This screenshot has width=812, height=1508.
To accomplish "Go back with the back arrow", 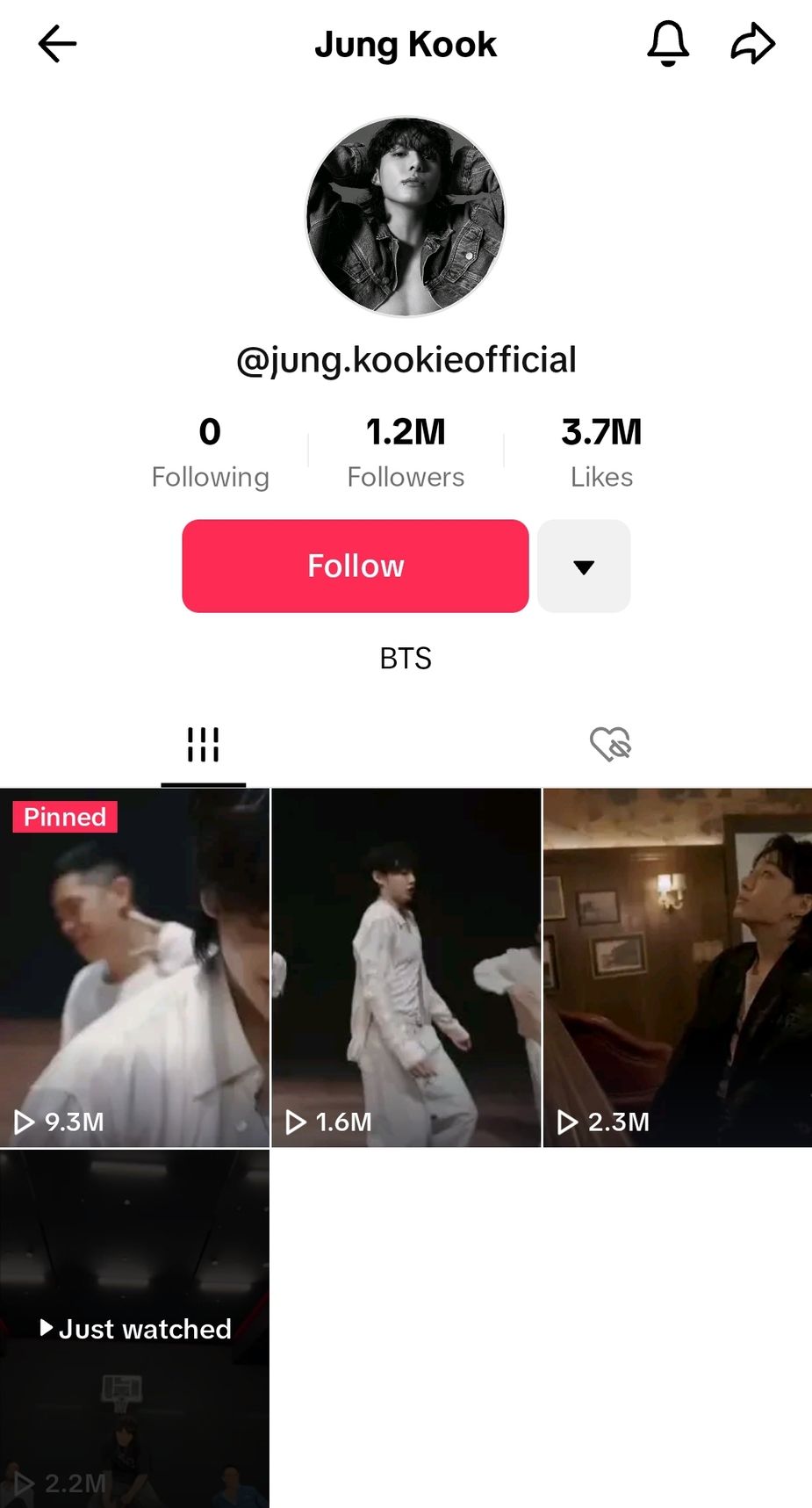I will click(x=56, y=43).
